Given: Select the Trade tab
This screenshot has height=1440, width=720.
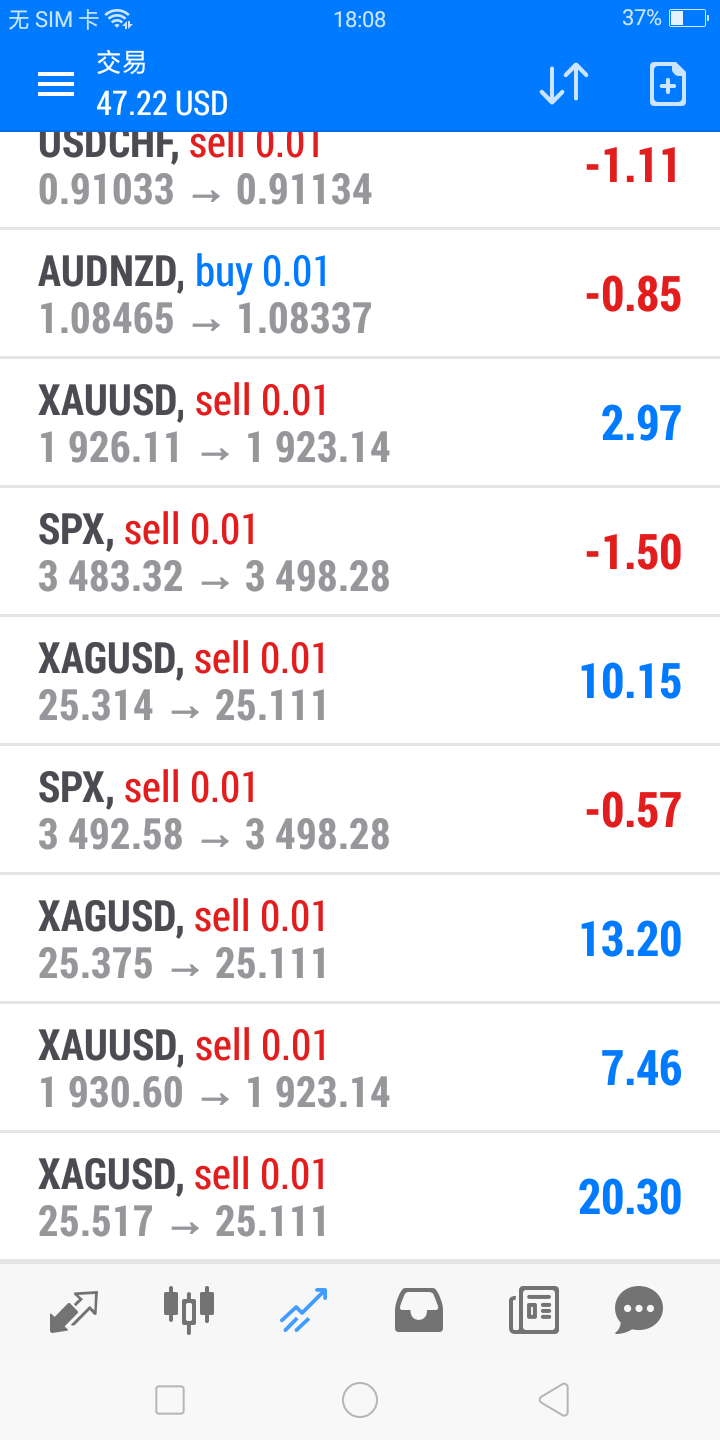Looking at the screenshot, I should pos(303,1310).
